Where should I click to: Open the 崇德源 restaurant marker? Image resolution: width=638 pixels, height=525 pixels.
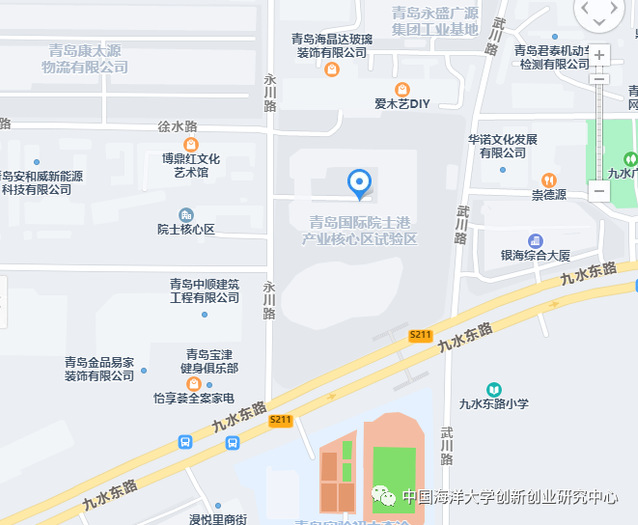(x=548, y=180)
